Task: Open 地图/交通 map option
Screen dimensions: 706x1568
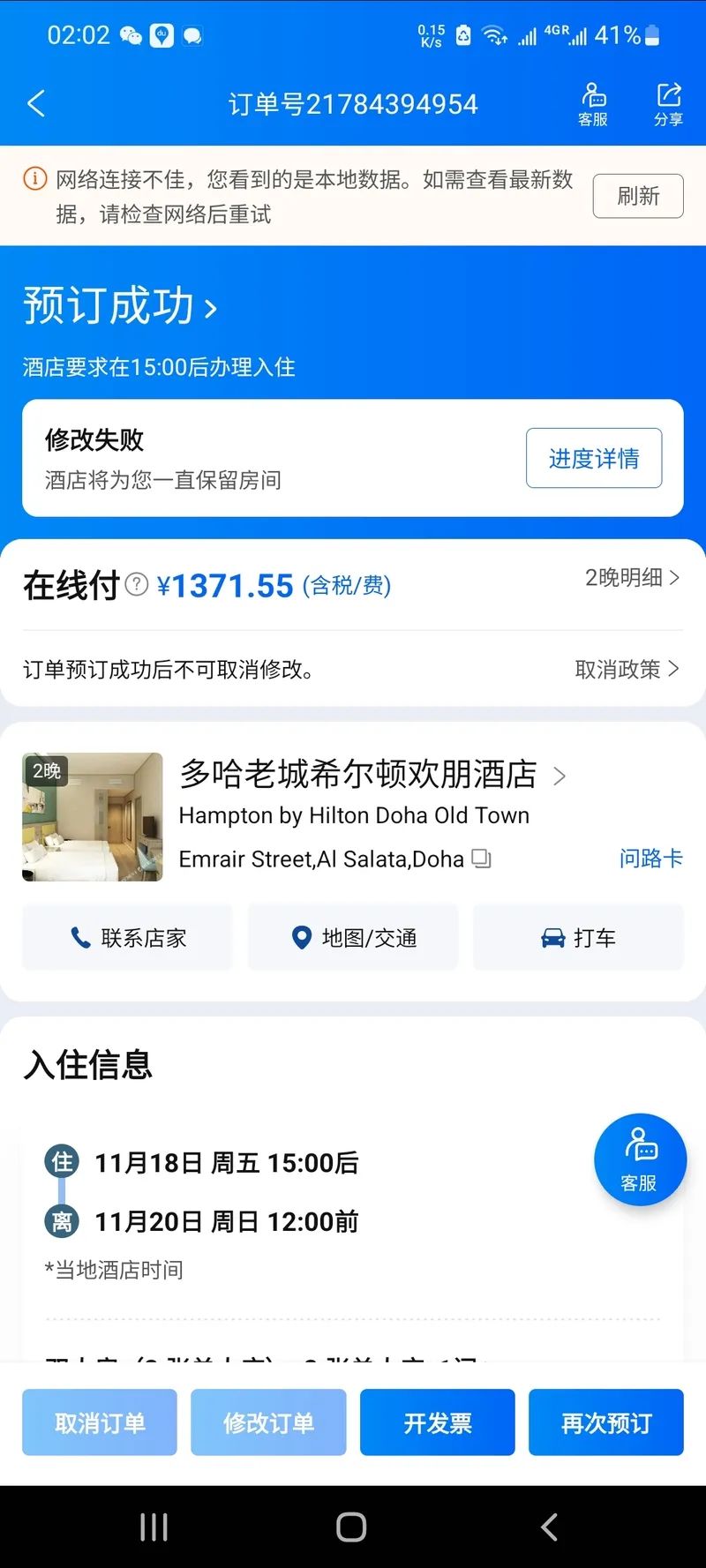Action: click(352, 938)
